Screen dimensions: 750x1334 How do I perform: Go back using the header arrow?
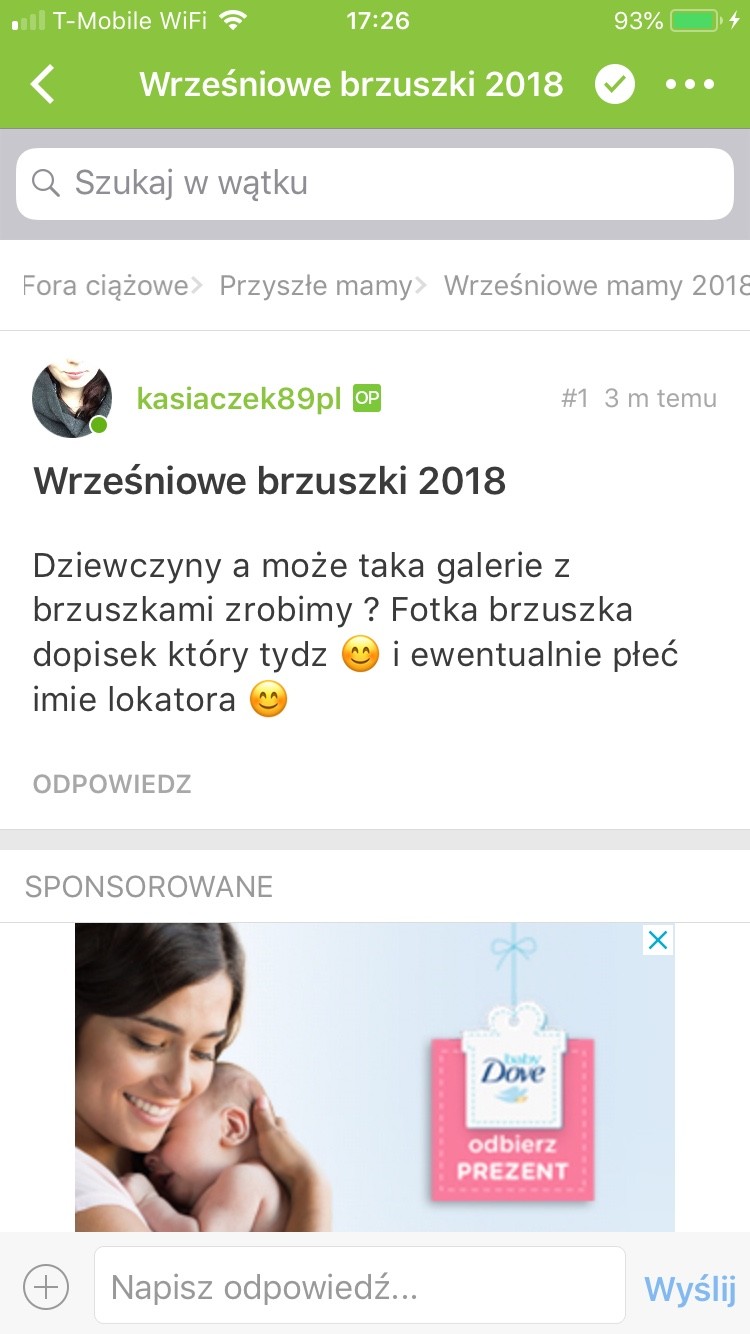[x=42, y=85]
